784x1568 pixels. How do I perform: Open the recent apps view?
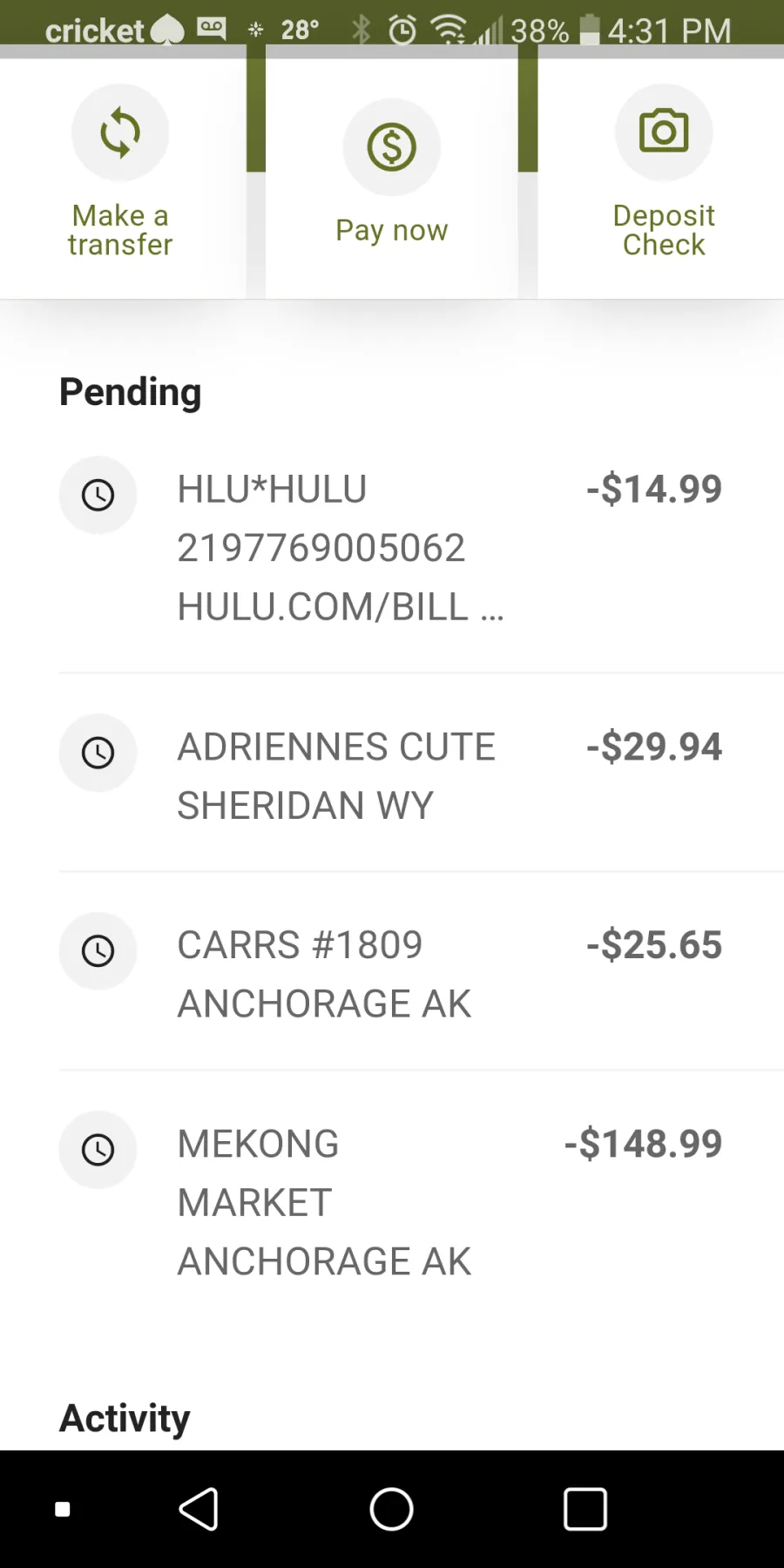(585, 1509)
